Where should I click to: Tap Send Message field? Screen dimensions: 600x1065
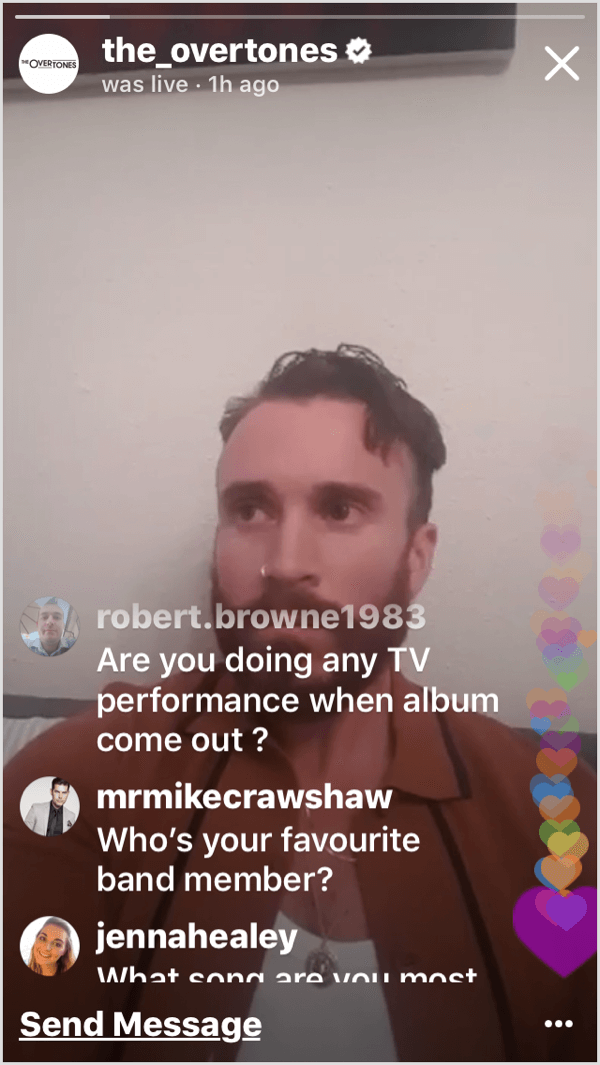[x=140, y=1024]
